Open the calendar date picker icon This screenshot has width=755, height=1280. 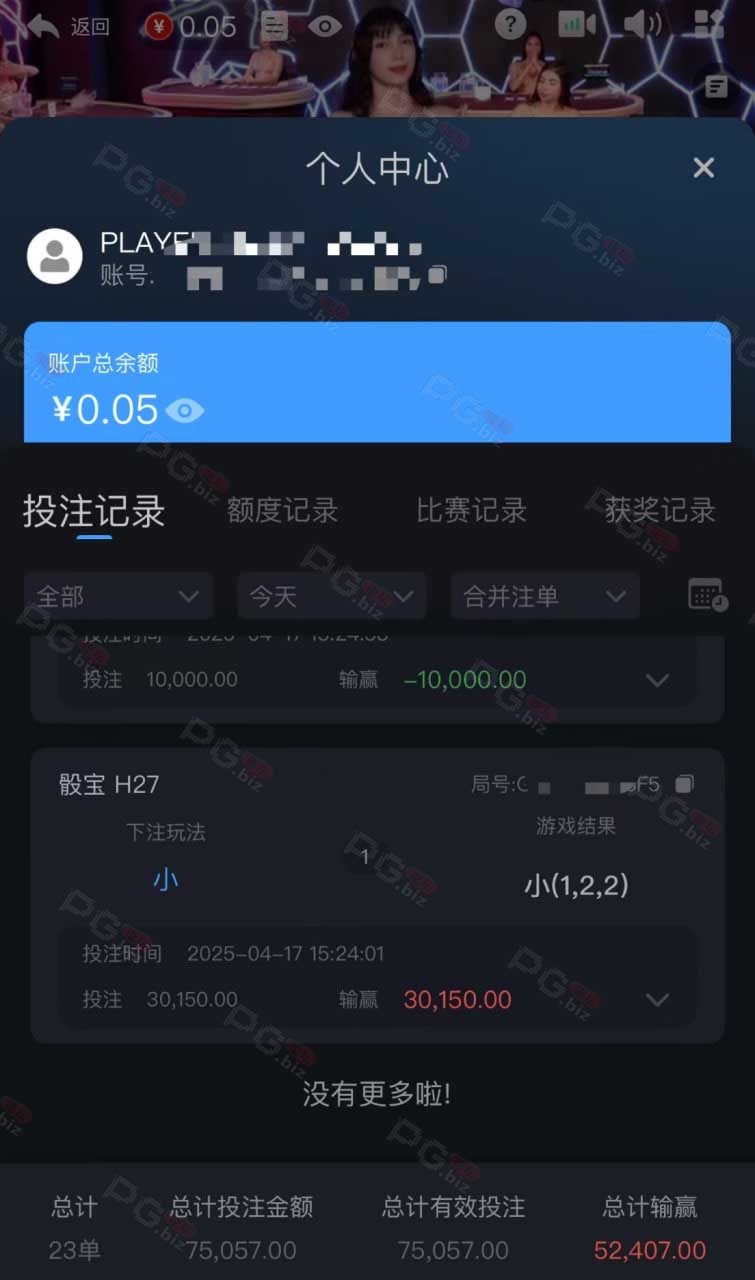pyautogui.click(x=707, y=595)
